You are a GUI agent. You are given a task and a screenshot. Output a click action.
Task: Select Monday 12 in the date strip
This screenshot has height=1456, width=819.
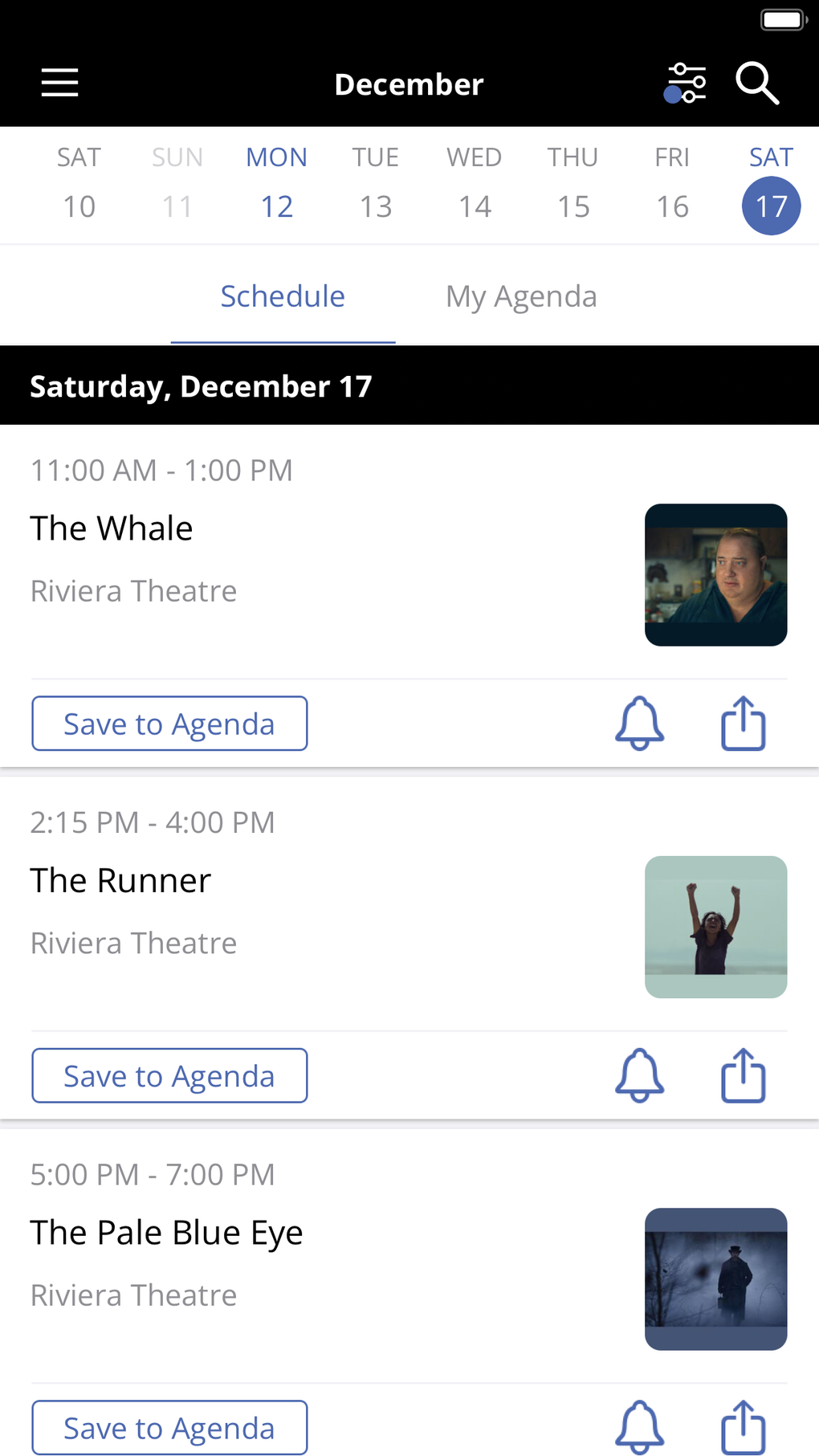(x=276, y=183)
